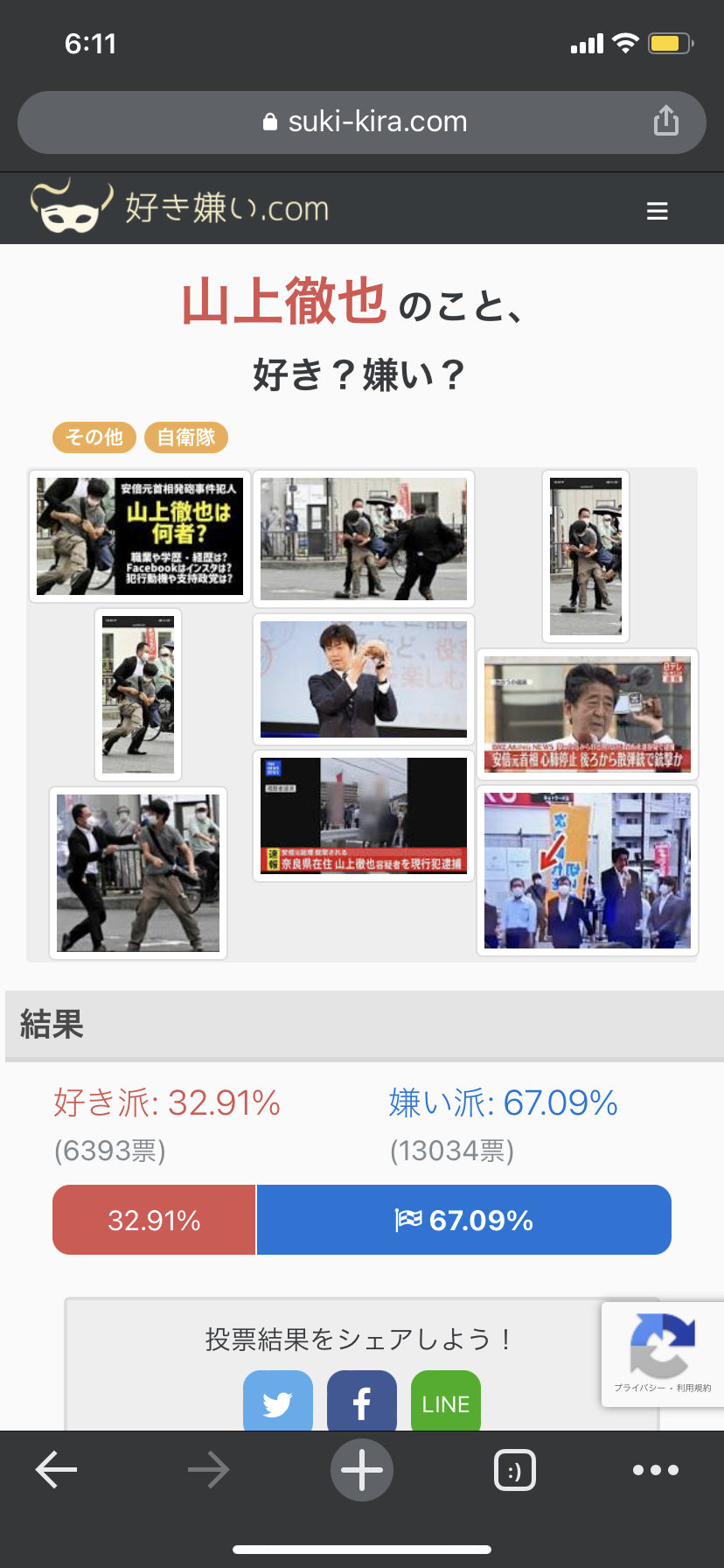
Task: Go back with the browser back arrow
Action: coord(57,1470)
